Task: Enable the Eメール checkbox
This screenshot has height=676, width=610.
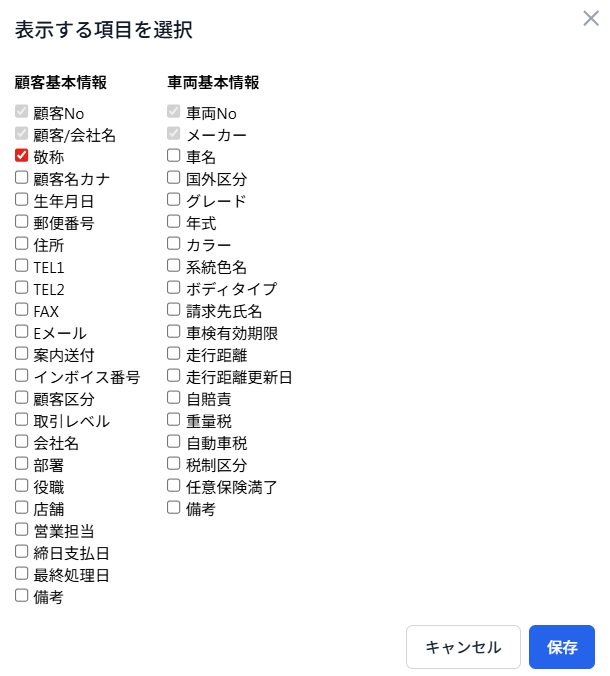Action: point(22,332)
